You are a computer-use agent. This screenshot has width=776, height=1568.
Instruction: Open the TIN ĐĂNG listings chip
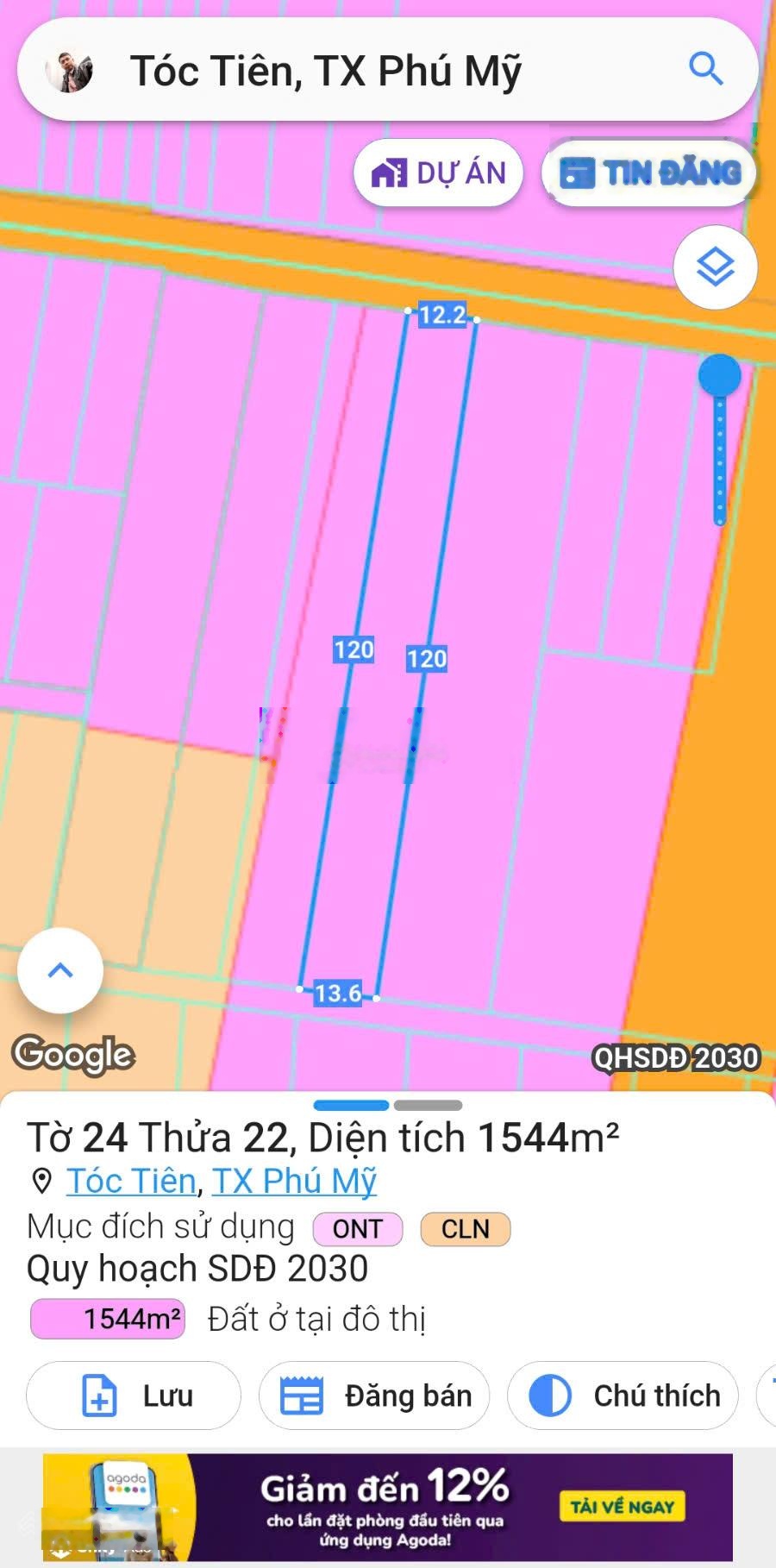[x=649, y=173]
